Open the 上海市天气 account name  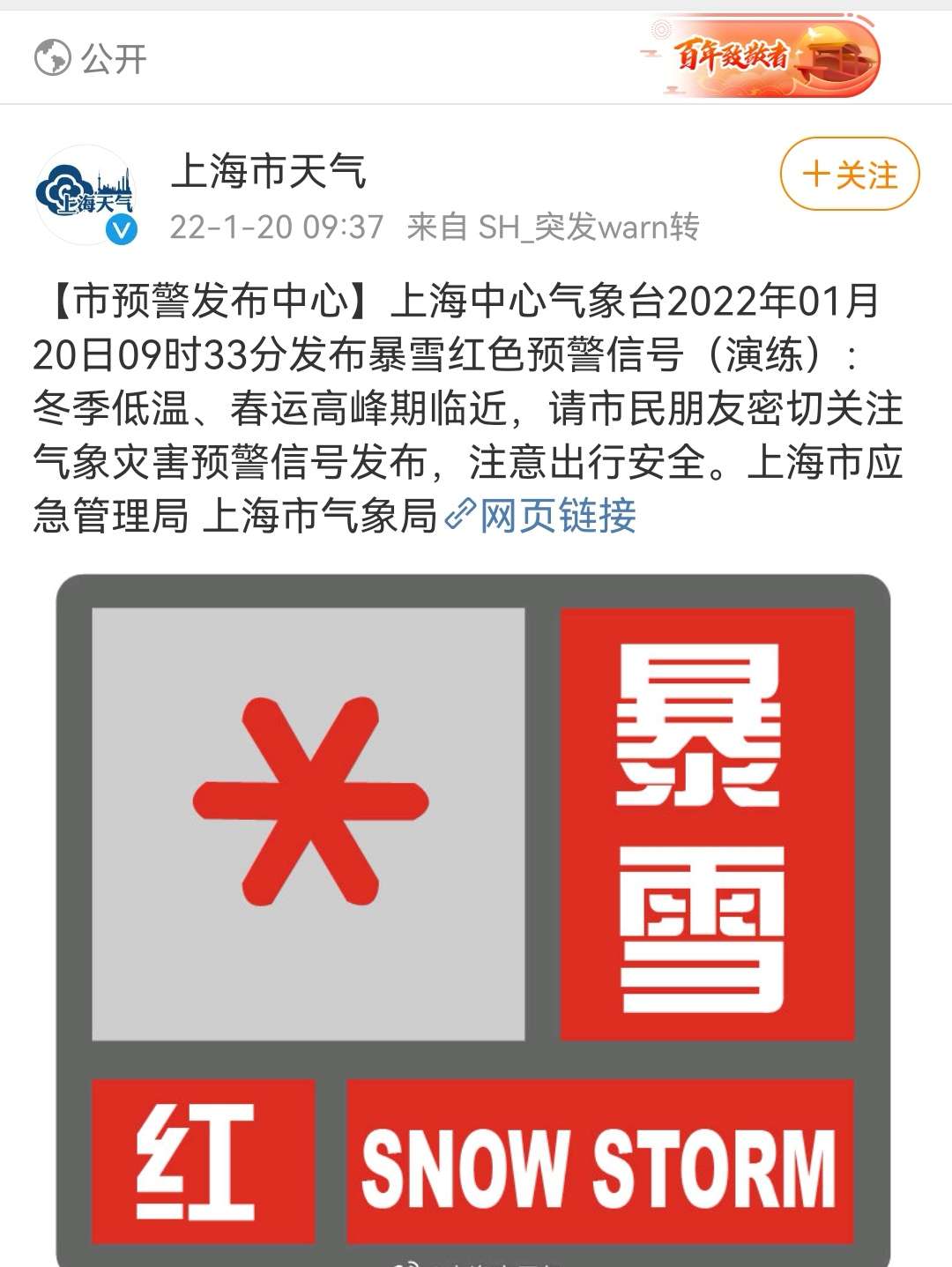click(x=268, y=170)
